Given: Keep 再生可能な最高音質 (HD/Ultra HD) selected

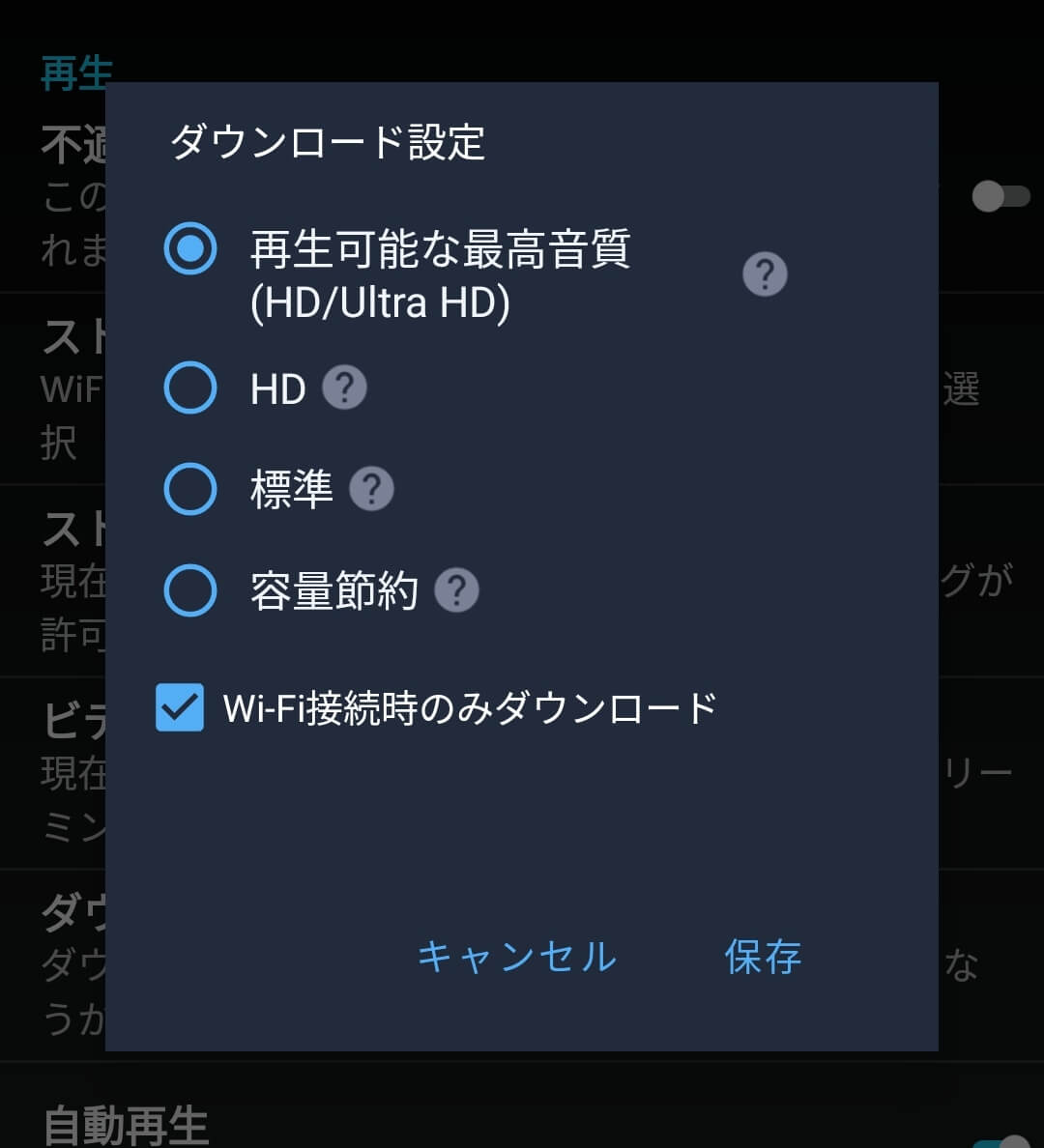Looking at the screenshot, I should coord(189,248).
